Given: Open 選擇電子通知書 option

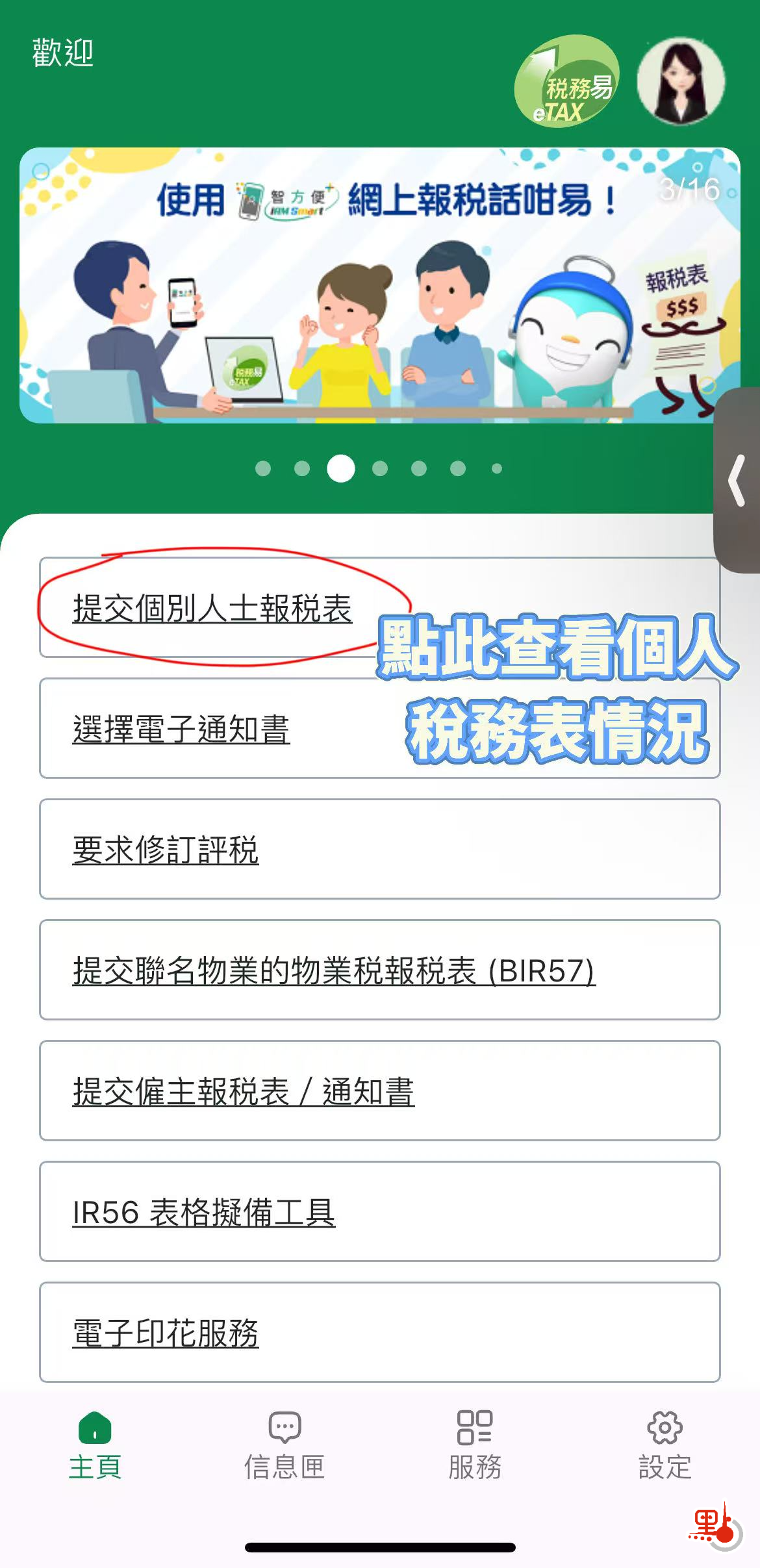Looking at the screenshot, I should [x=181, y=729].
